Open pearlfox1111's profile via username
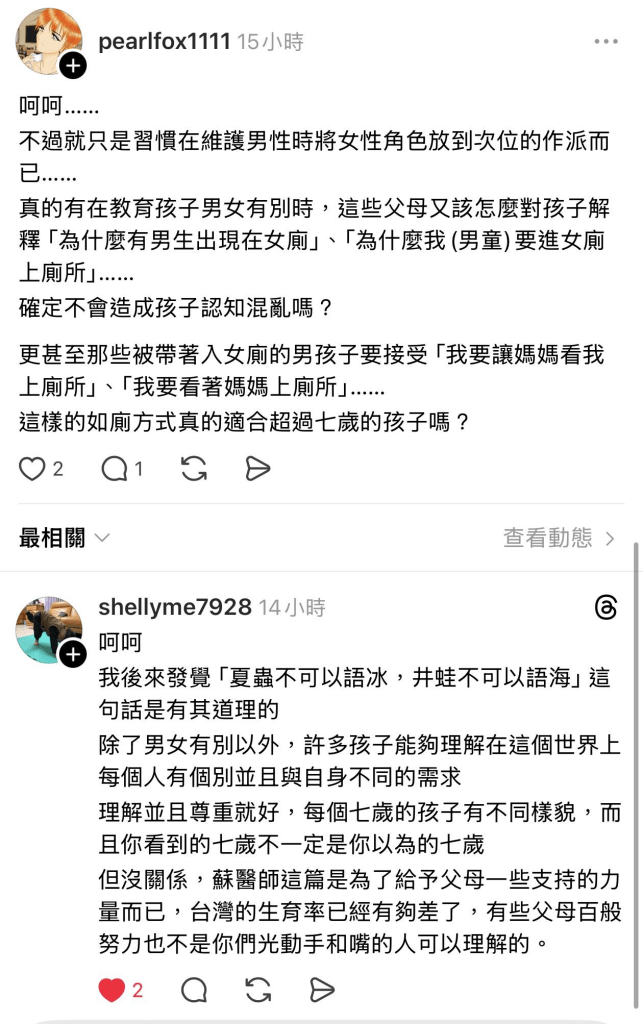The image size is (643, 1024). click(164, 42)
